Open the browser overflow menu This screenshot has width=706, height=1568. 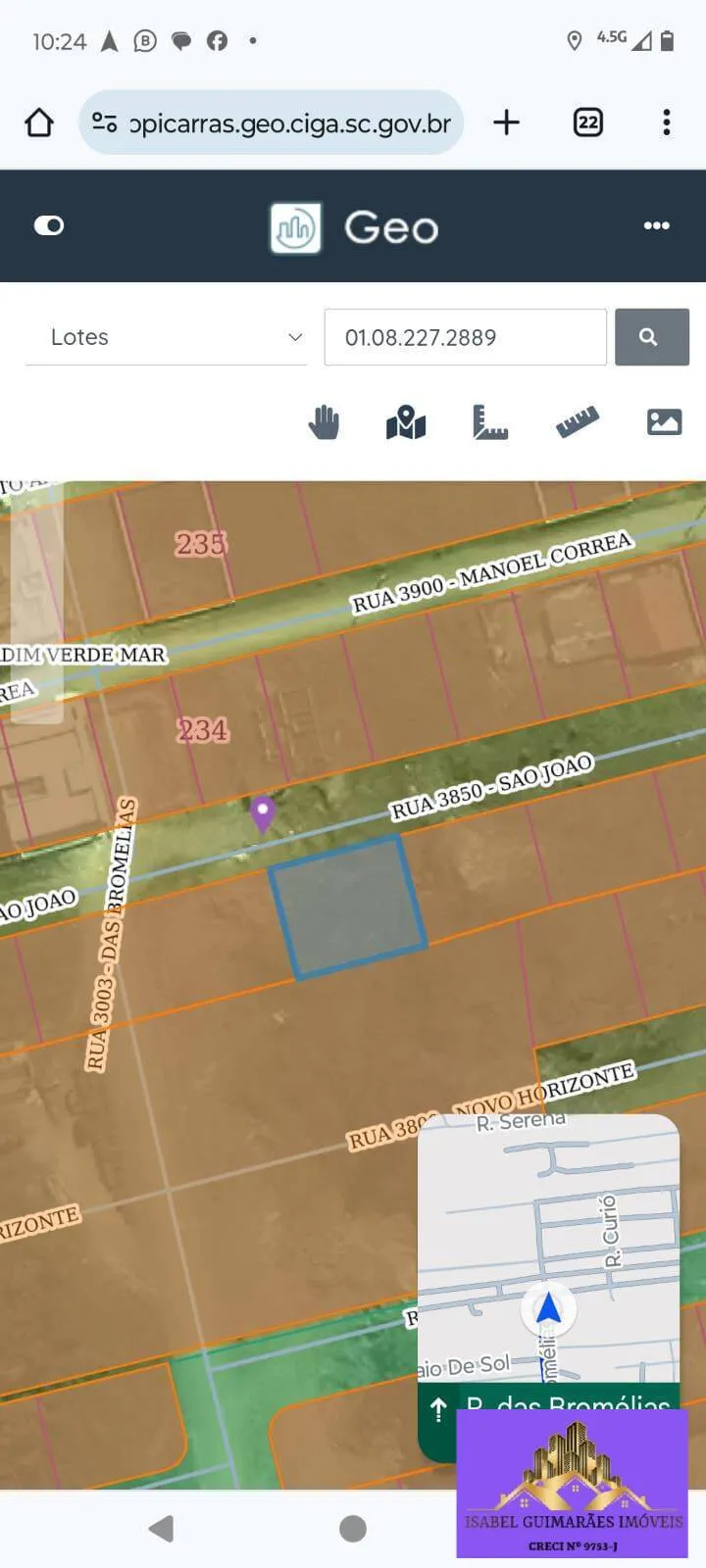pos(667,122)
